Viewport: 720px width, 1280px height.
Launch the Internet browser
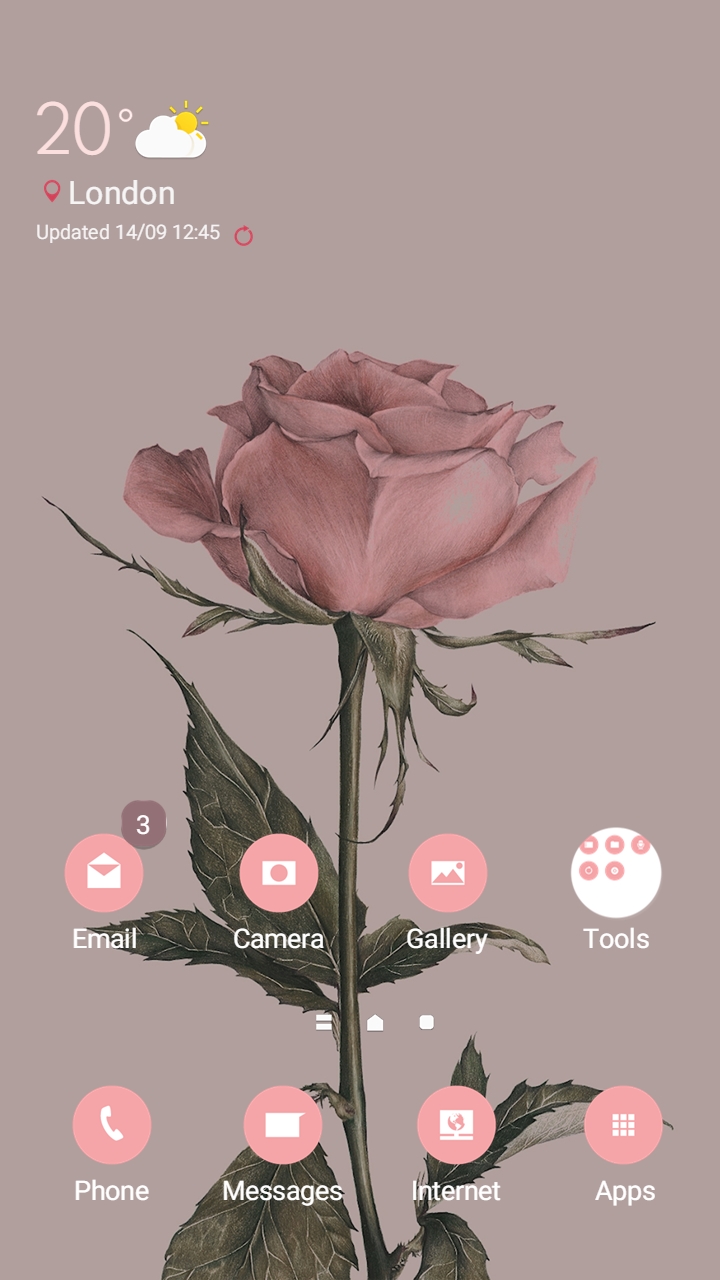[x=456, y=1125]
